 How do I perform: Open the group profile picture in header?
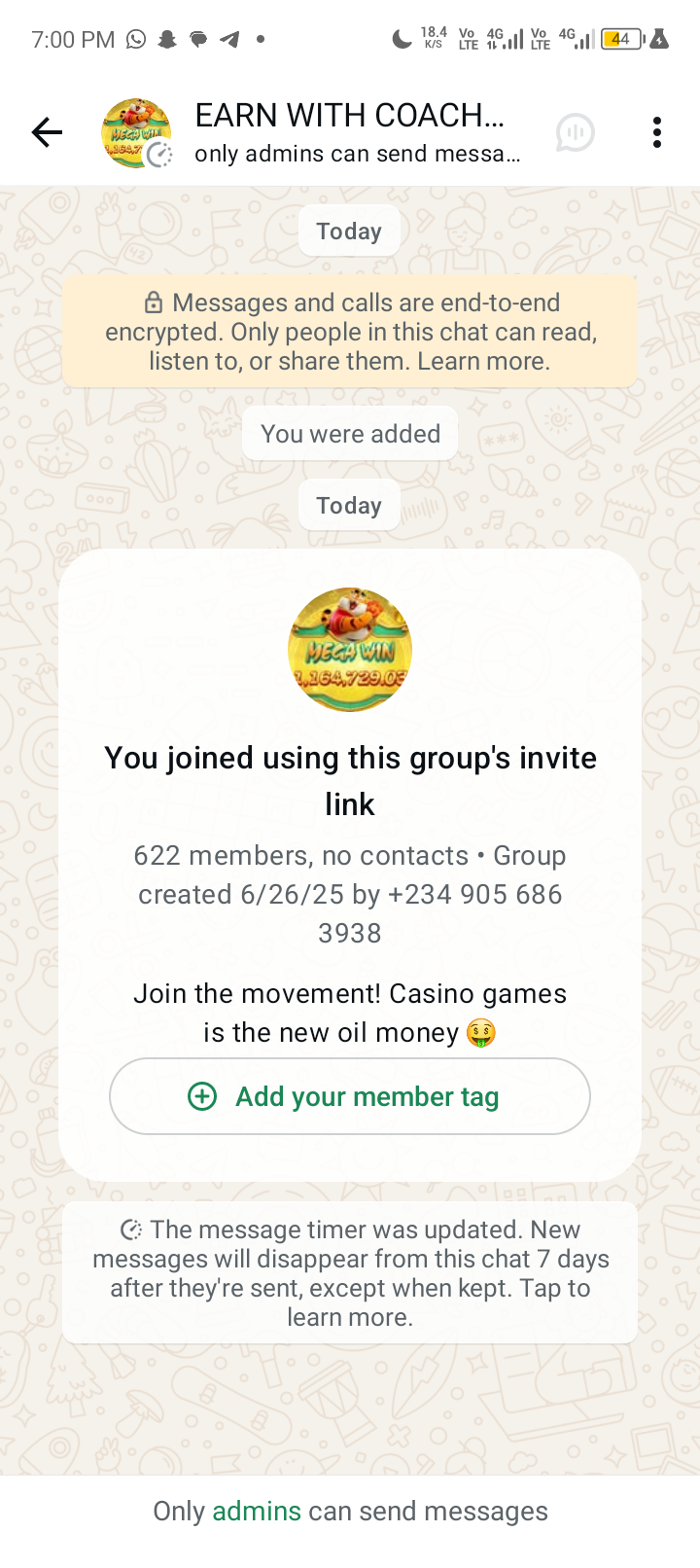pyautogui.click(x=136, y=132)
